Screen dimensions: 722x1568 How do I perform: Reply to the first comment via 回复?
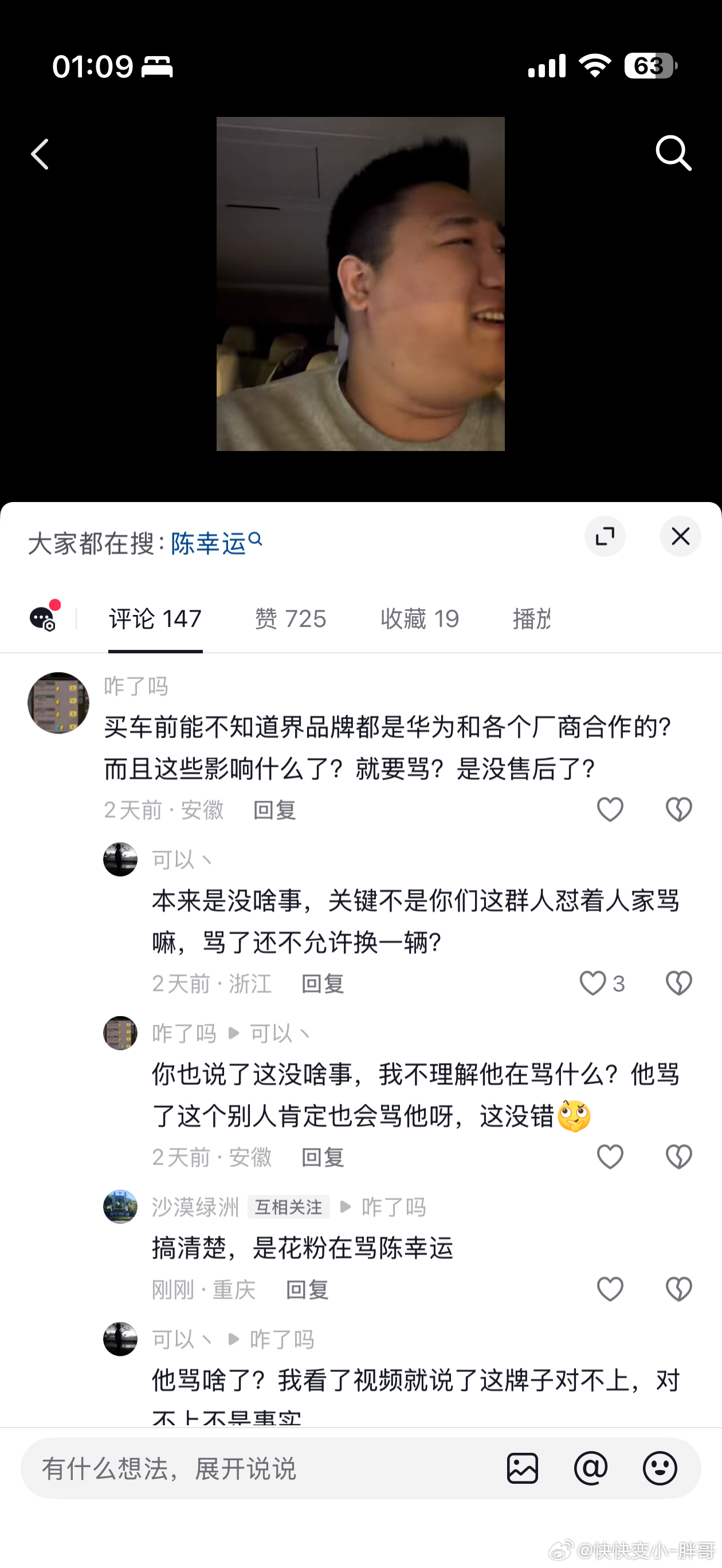274,810
